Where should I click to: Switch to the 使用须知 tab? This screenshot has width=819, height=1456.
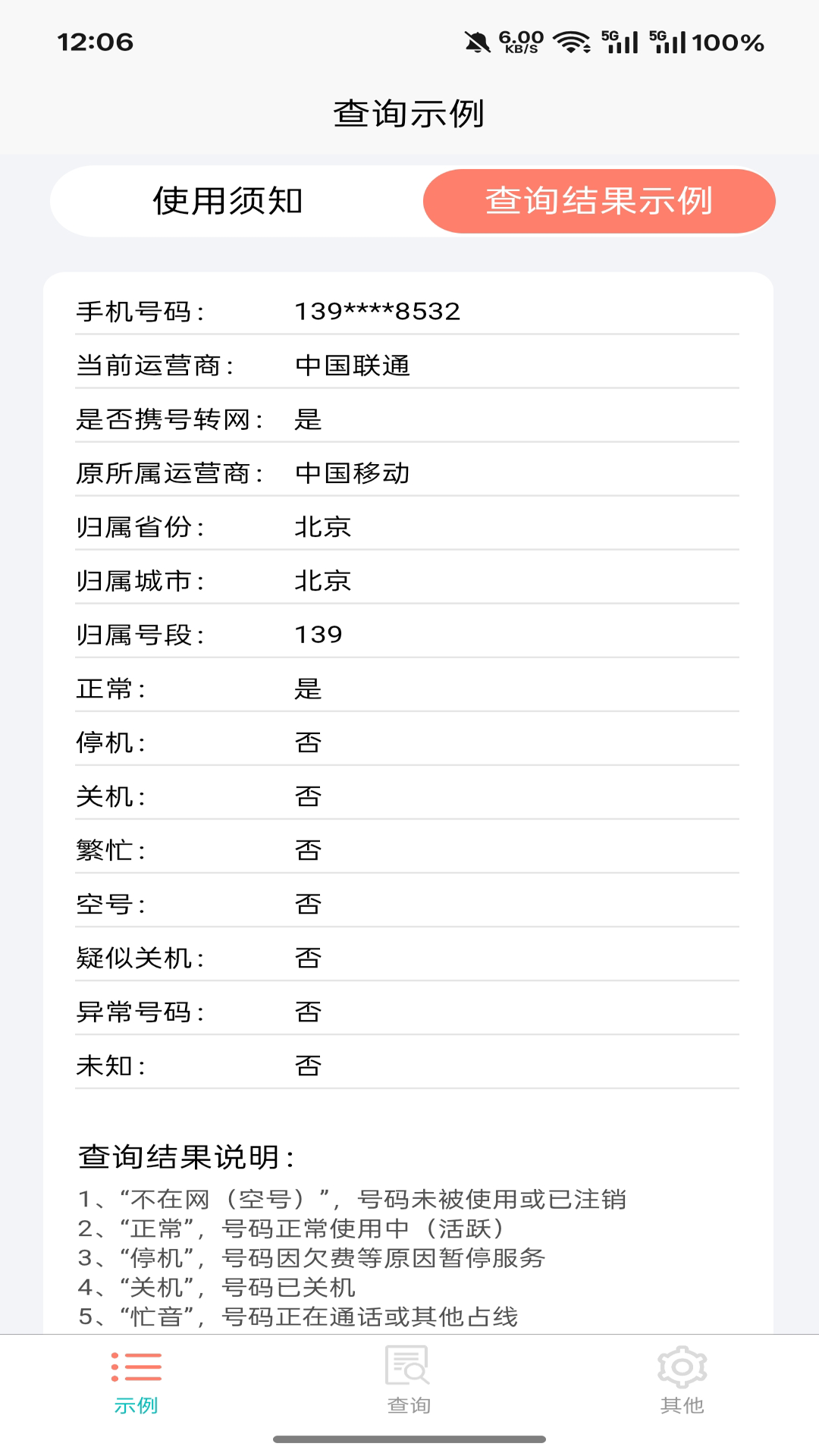(227, 200)
